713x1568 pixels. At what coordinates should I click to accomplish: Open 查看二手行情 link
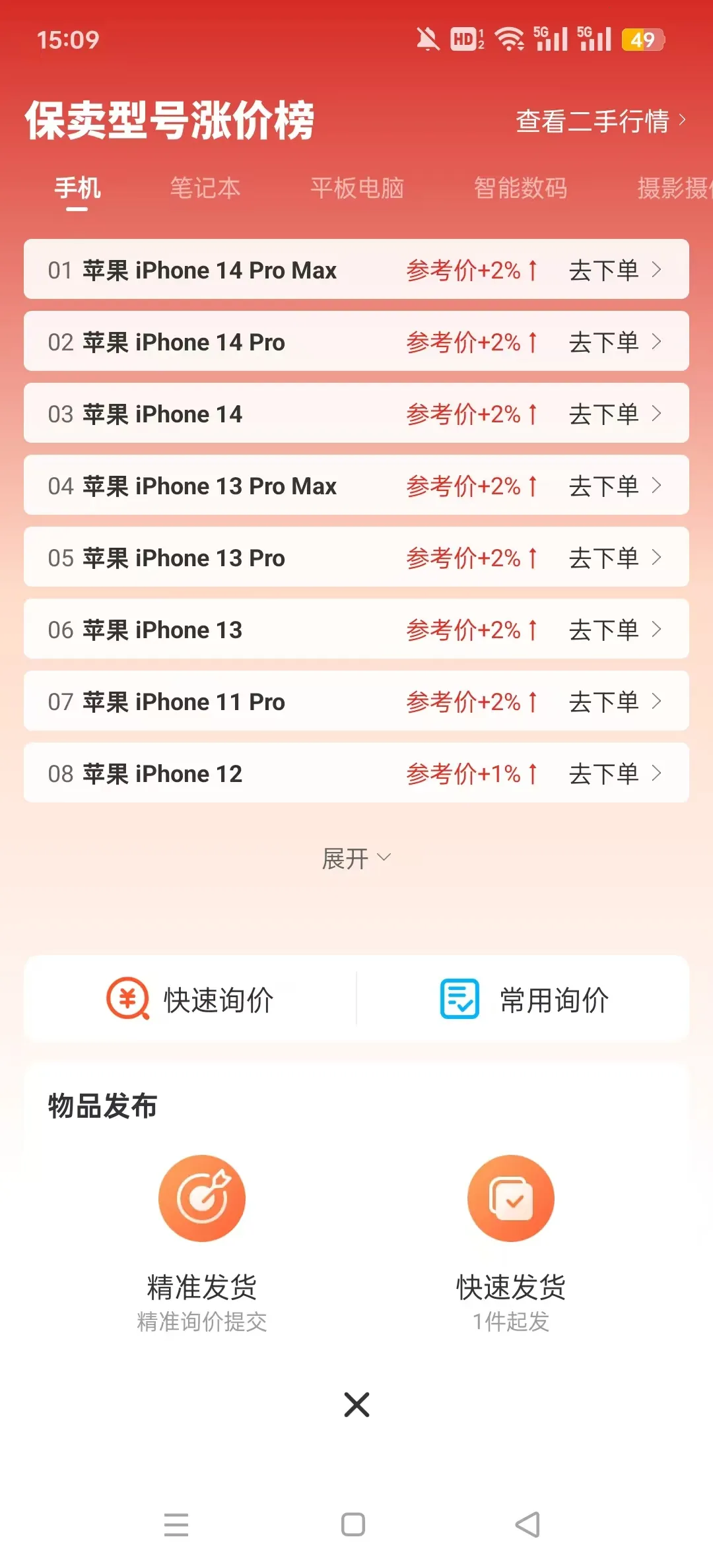point(600,121)
